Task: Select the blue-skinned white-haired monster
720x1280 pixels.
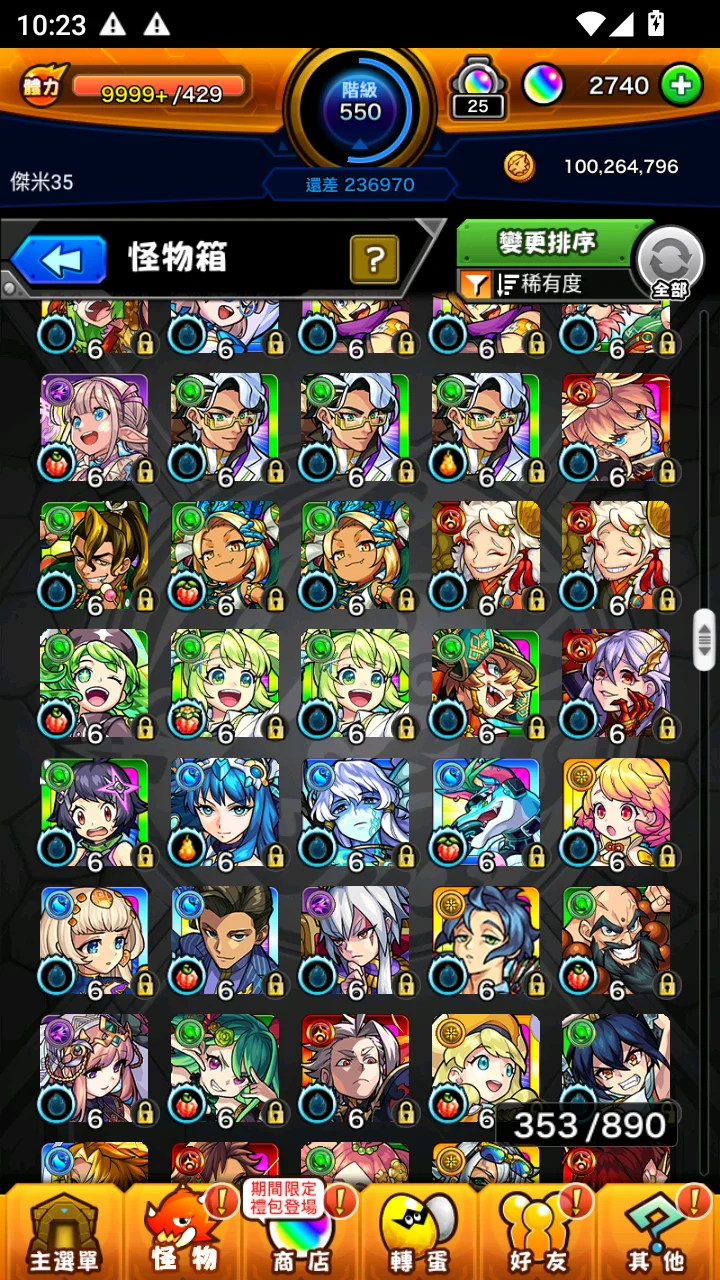Action: tap(355, 812)
